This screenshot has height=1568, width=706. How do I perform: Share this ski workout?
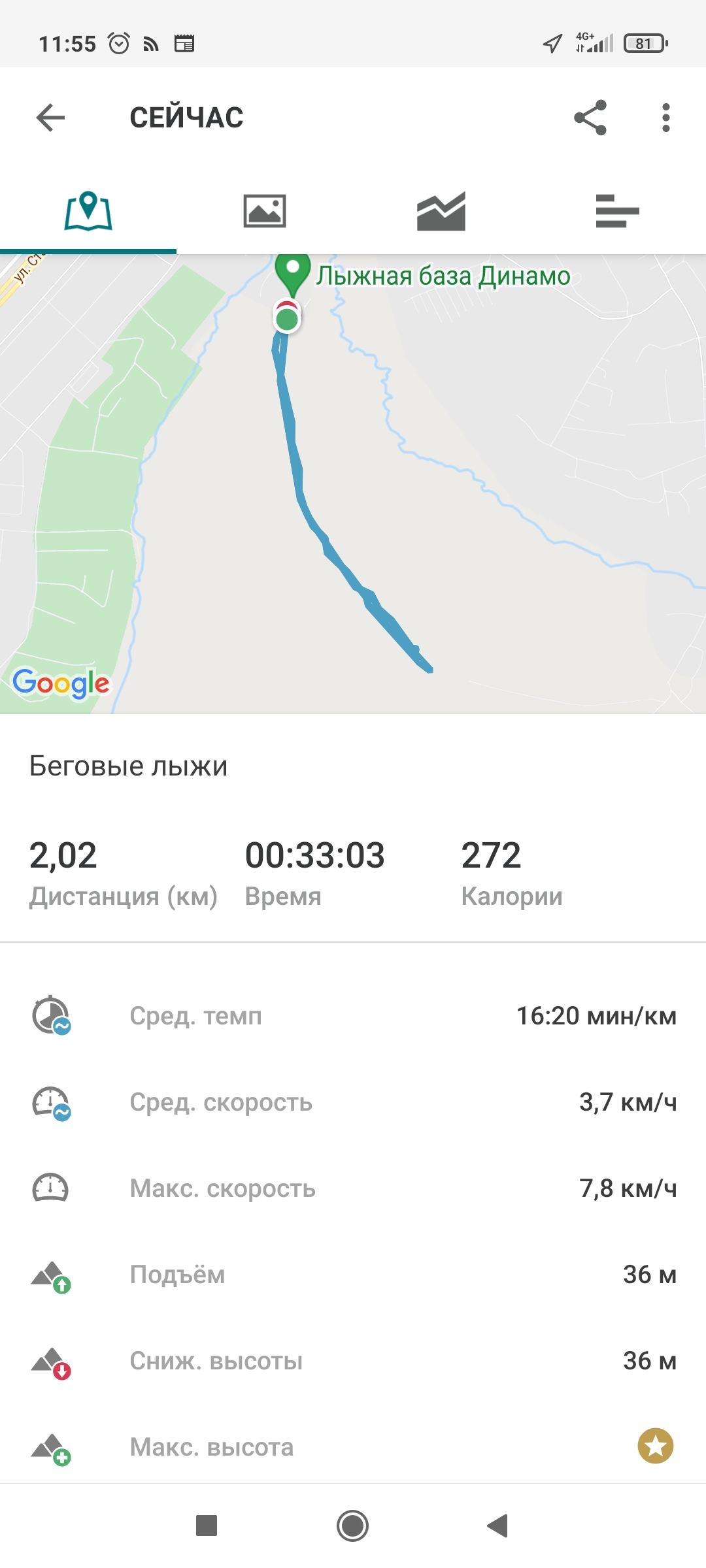pyautogui.click(x=590, y=118)
